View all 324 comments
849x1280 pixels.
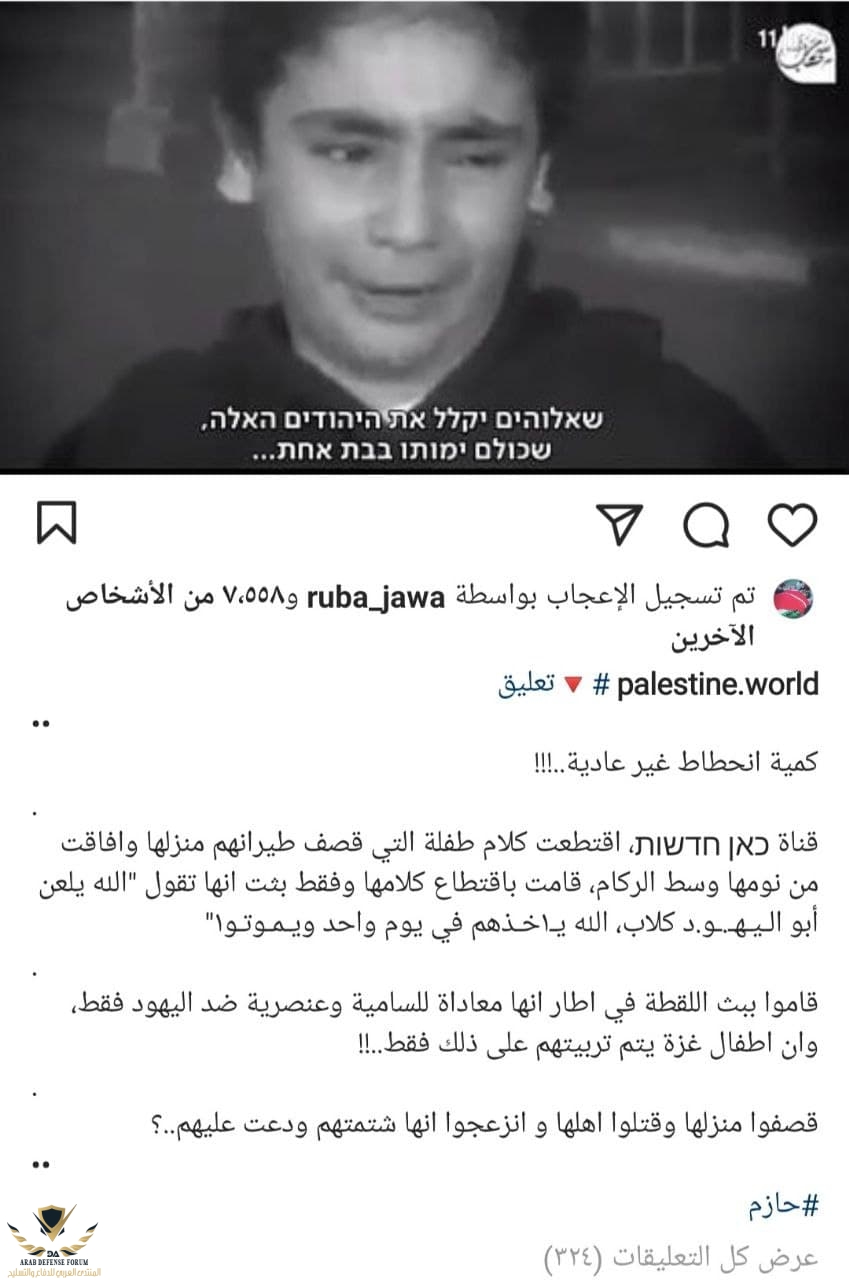click(680, 1255)
